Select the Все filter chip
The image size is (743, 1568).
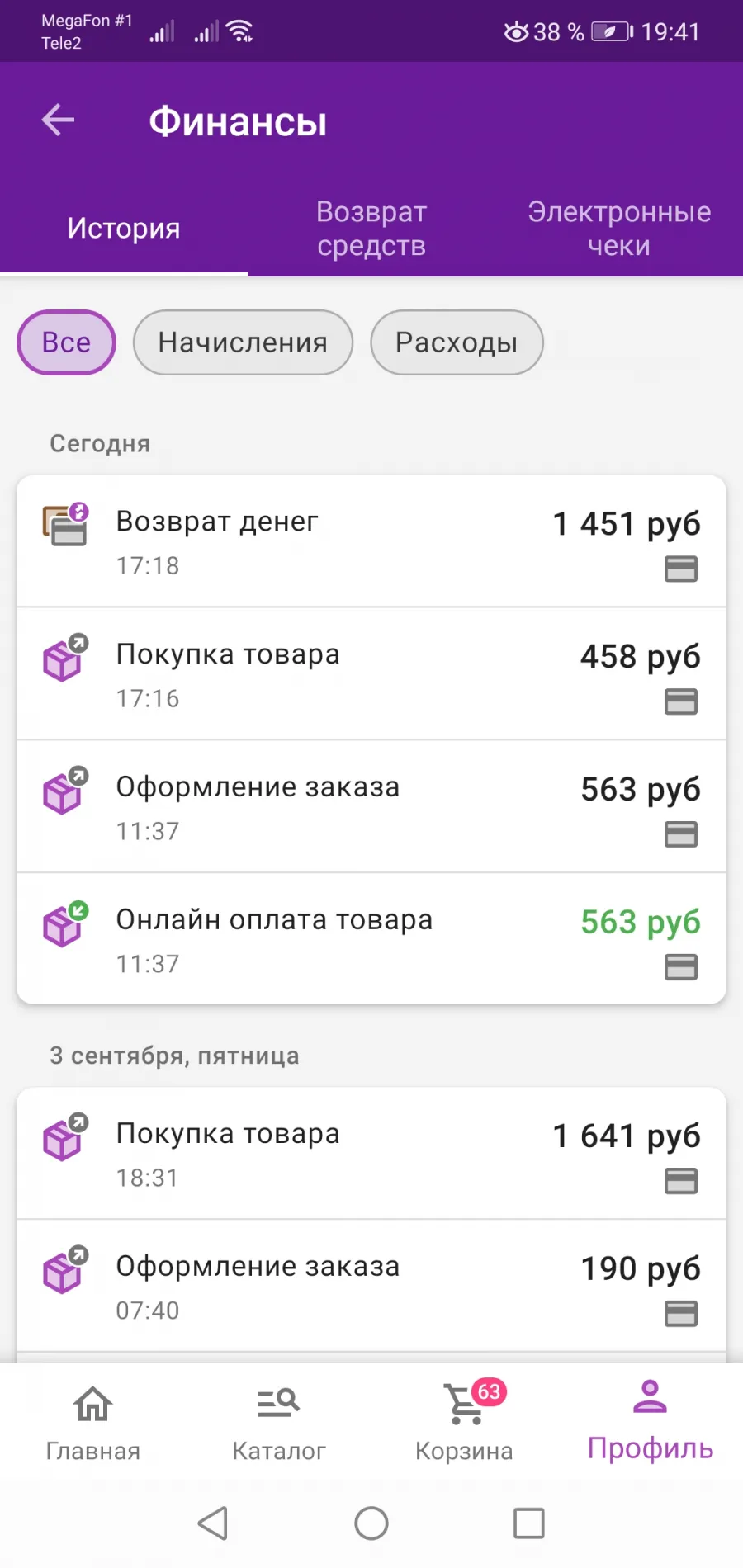[66, 342]
